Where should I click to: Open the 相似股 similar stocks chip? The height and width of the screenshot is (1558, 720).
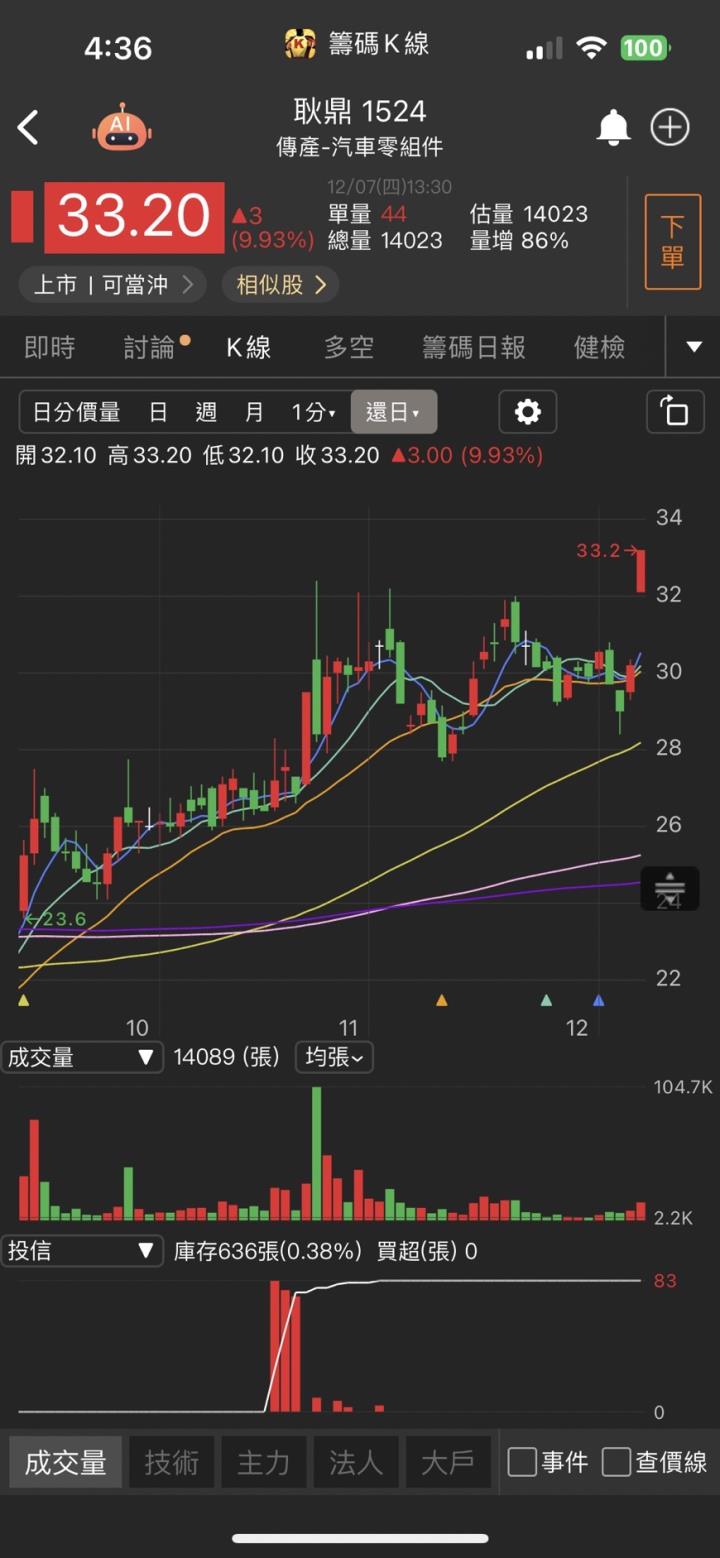click(280, 285)
